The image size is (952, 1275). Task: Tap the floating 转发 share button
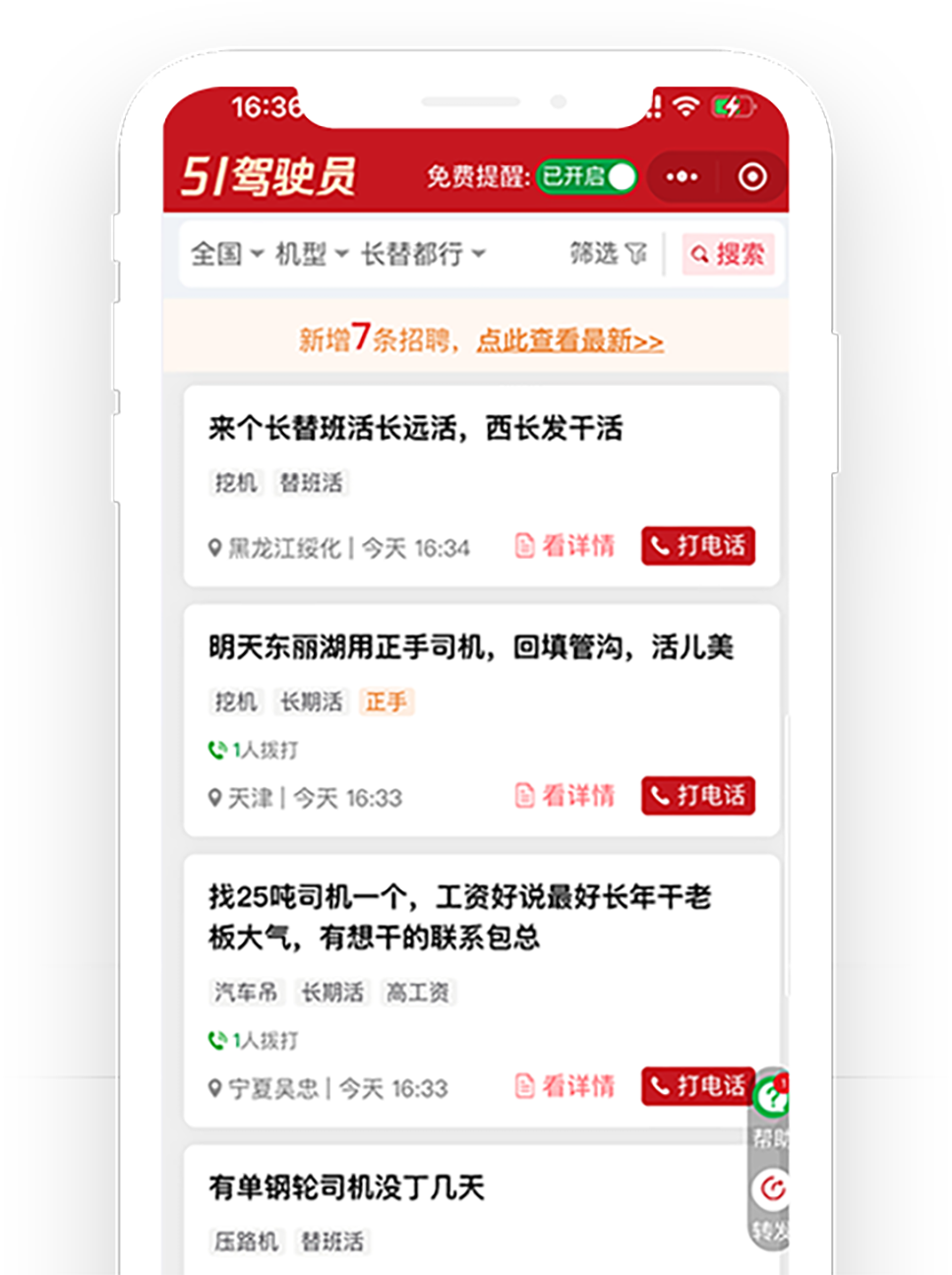pos(772,1200)
